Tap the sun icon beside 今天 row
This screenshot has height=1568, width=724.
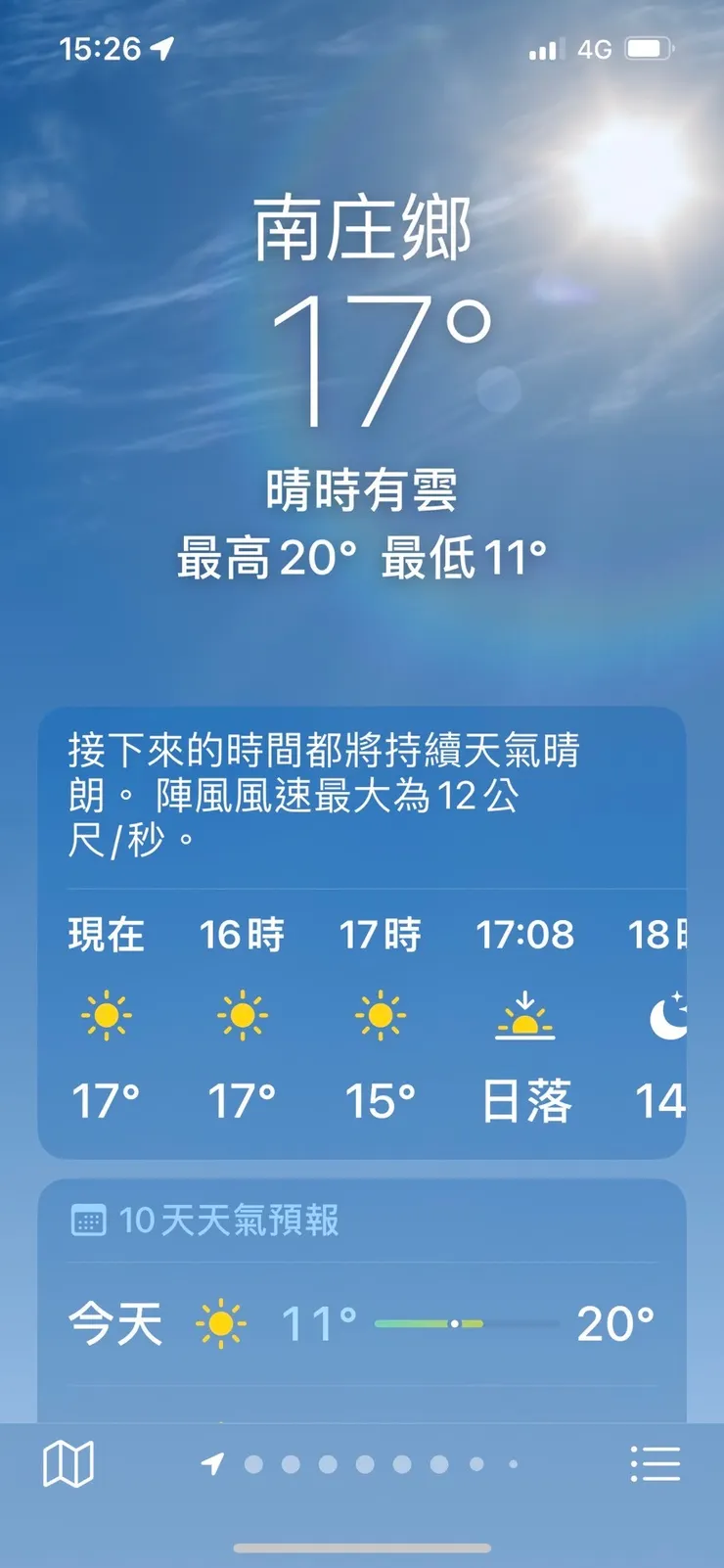(223, 1323)
